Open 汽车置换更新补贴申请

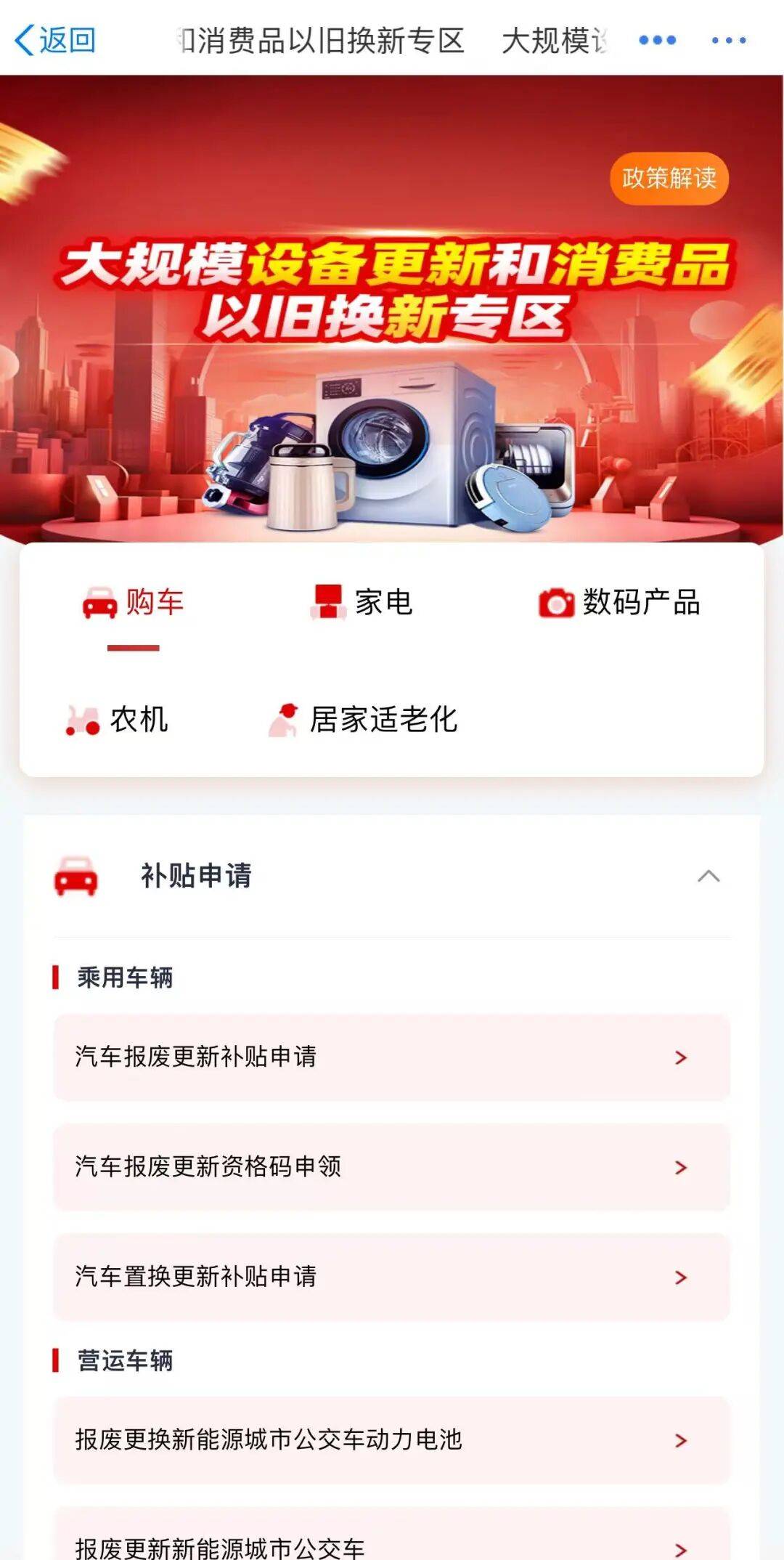pyautogui.click(x=391, y=1276)
